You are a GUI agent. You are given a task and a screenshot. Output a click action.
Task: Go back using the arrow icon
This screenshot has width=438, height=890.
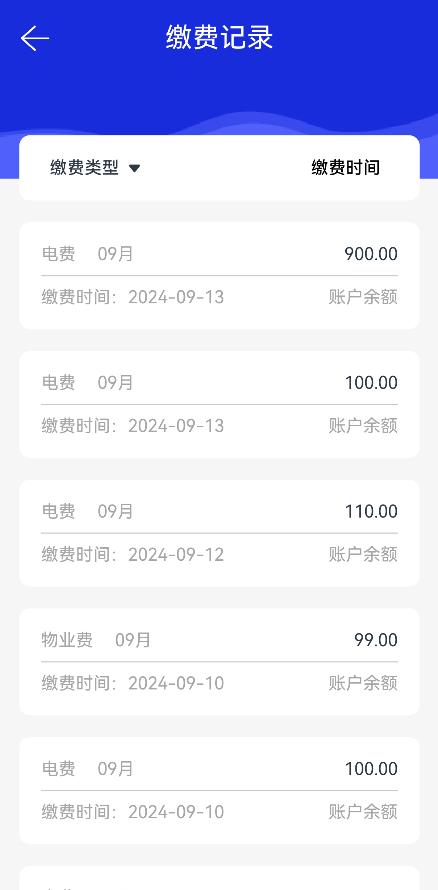pos(35,39)
